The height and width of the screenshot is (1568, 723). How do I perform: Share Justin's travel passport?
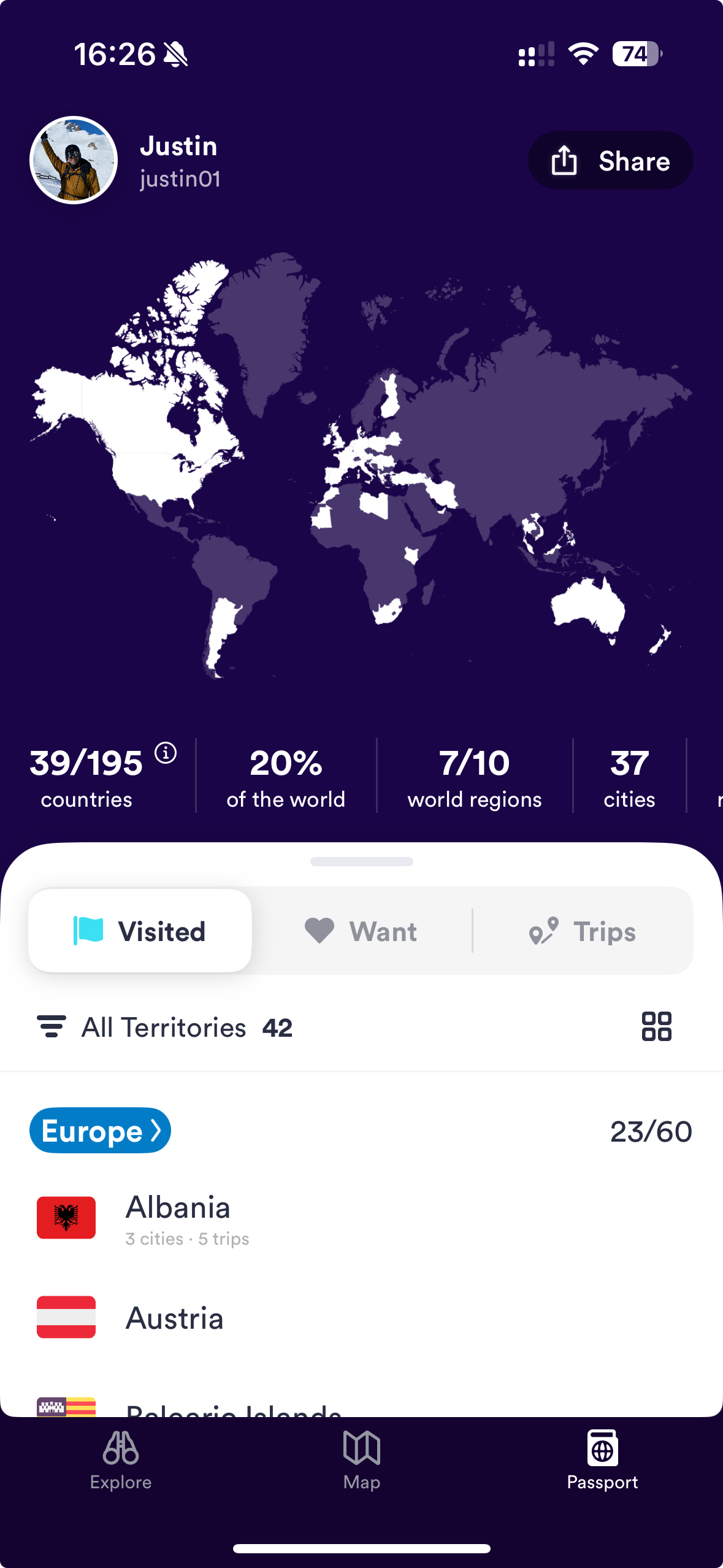610,161
